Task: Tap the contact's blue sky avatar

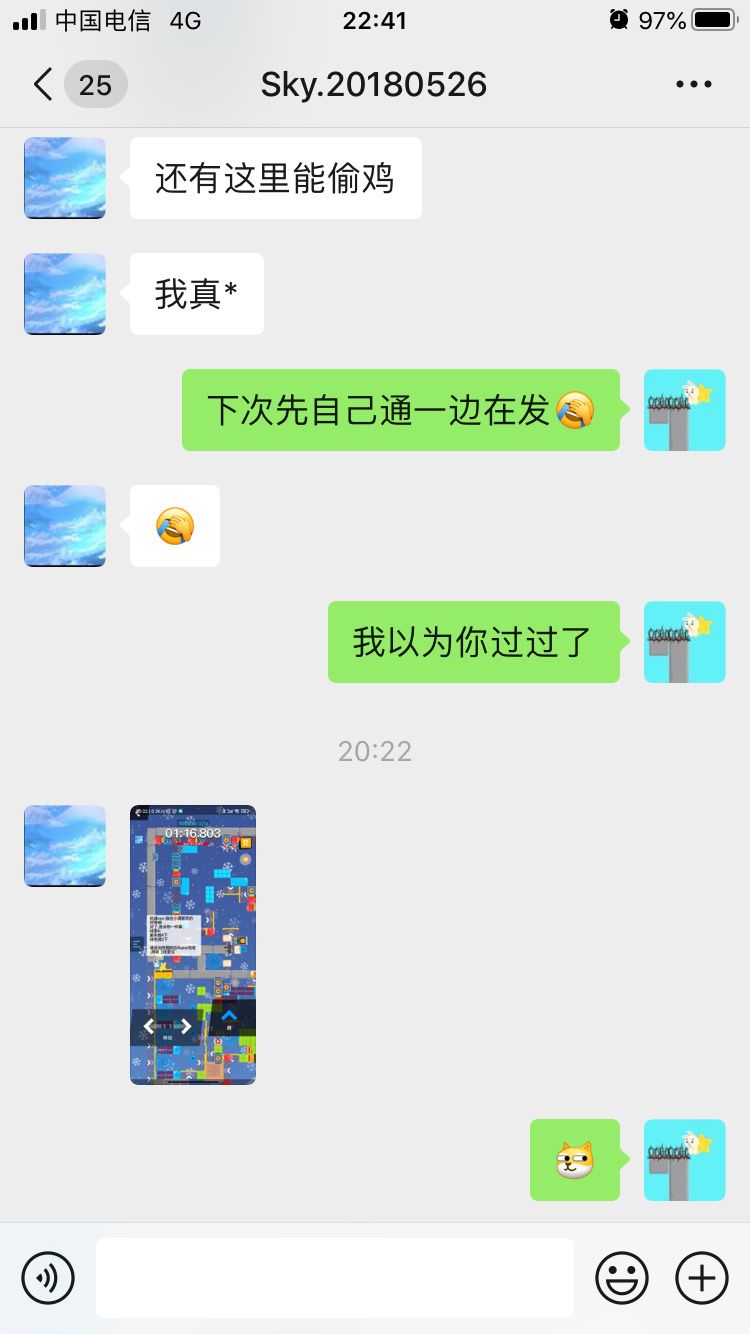Action: [64, 178]
